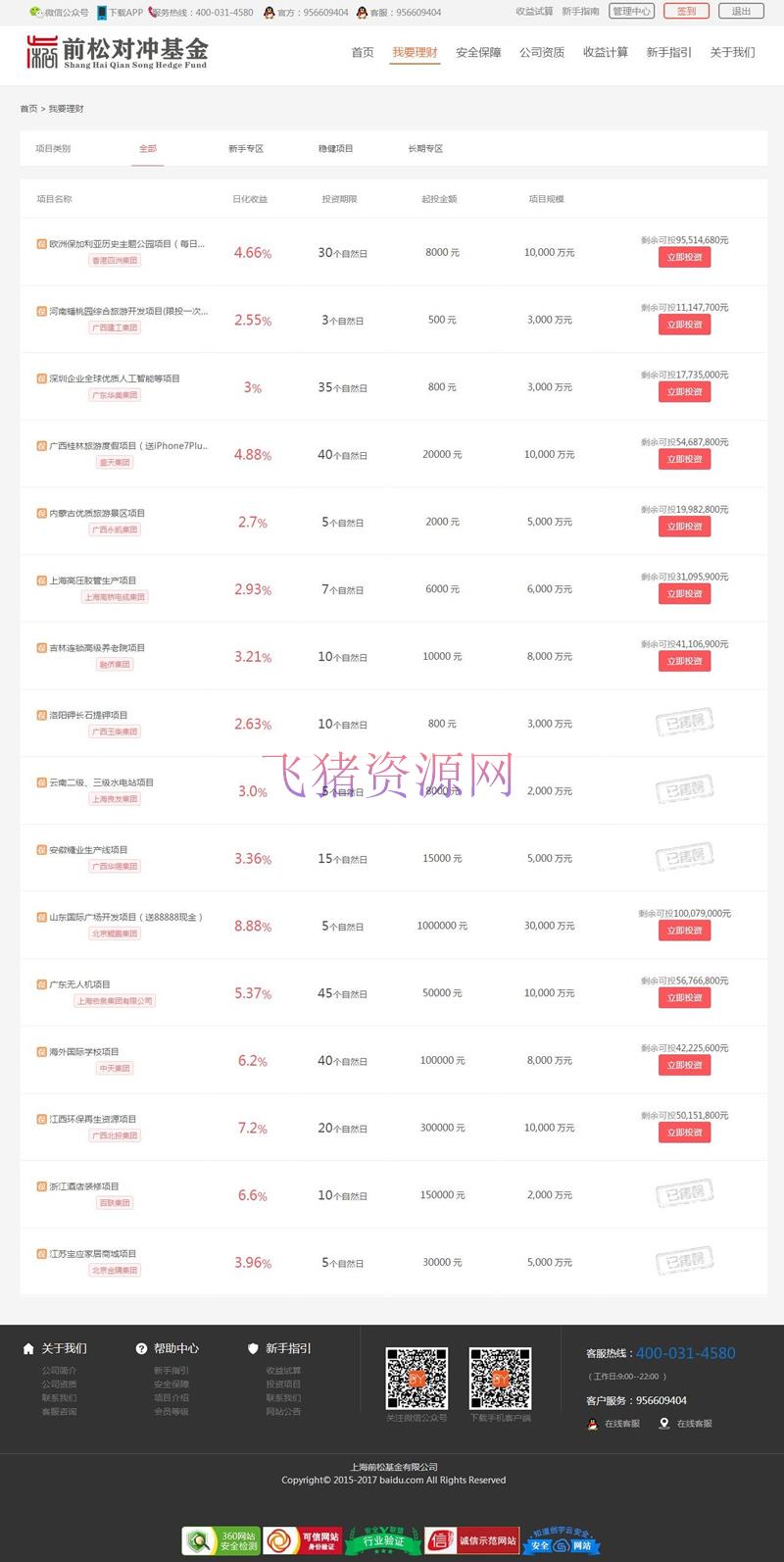The width and height of the screenshot is (784, 1562).
Task: Open the 收益试算 link in the top bar
Action: (534, 12)
